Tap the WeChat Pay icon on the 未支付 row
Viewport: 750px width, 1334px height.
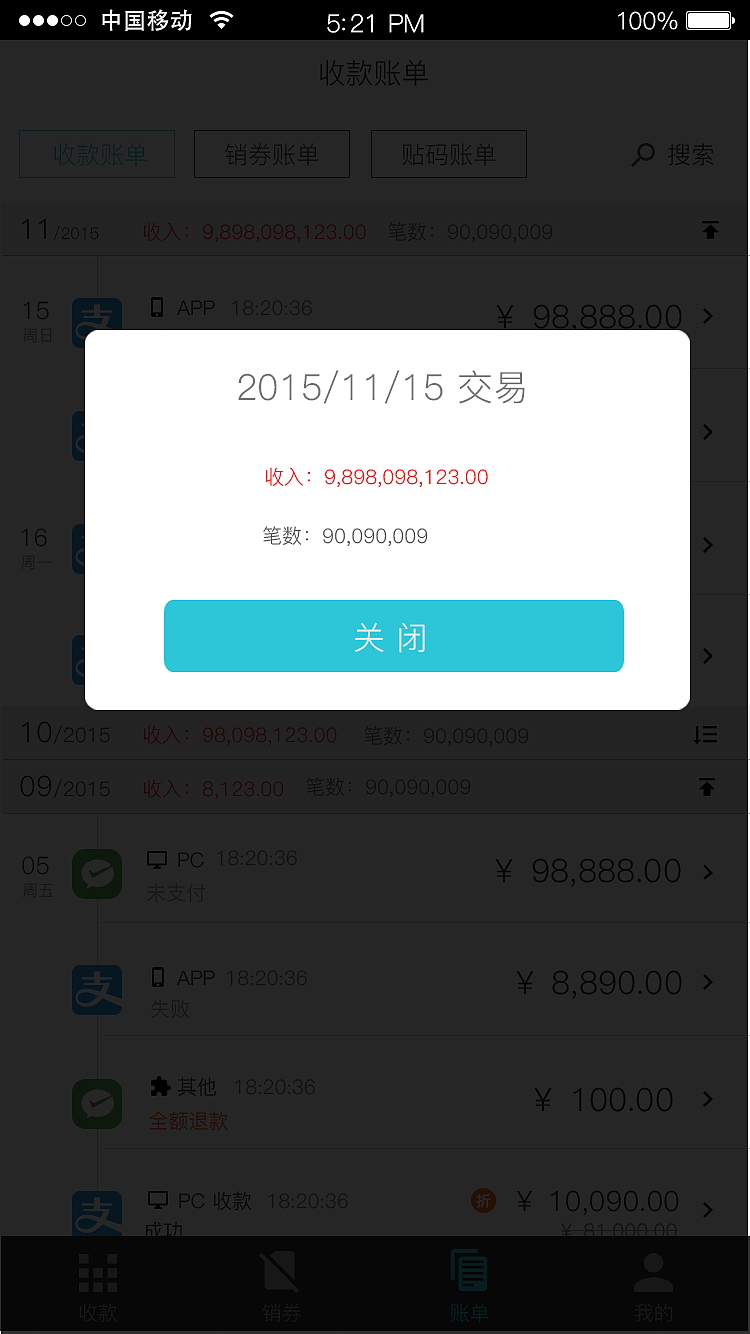pos(96,873)
